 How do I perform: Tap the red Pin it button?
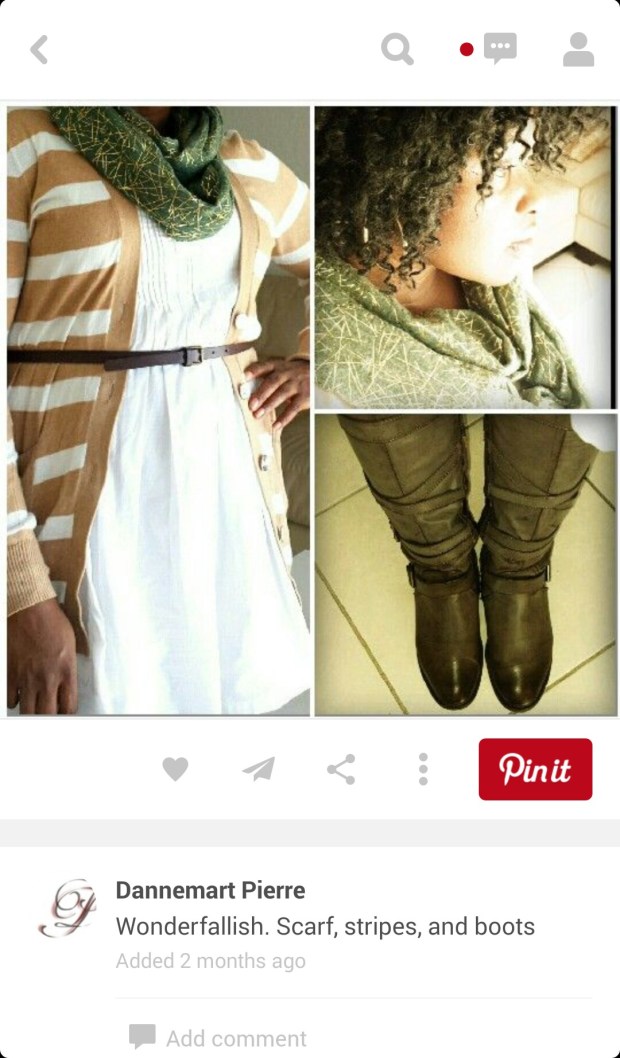(535, 769)
